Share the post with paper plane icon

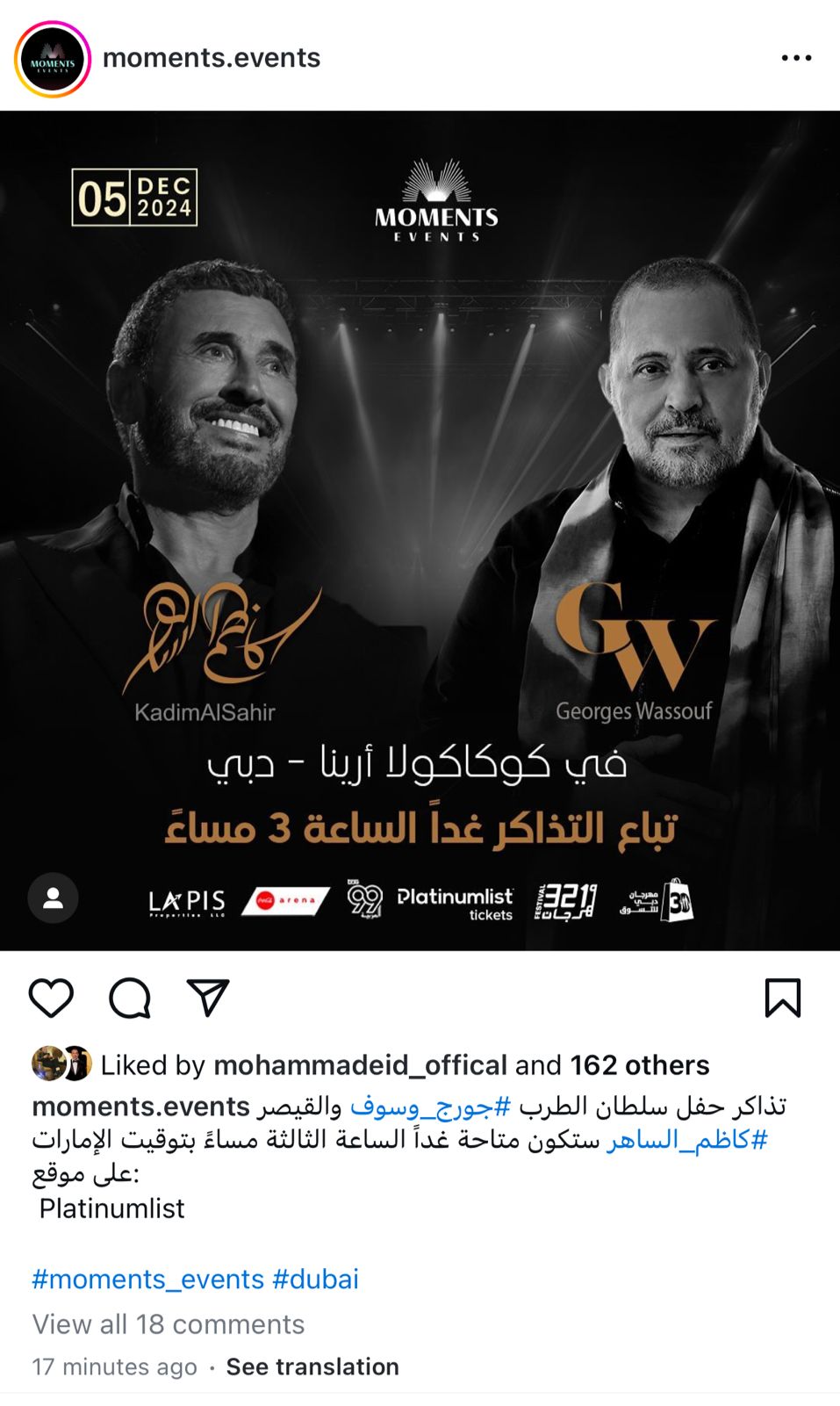(x=208, y=998)
